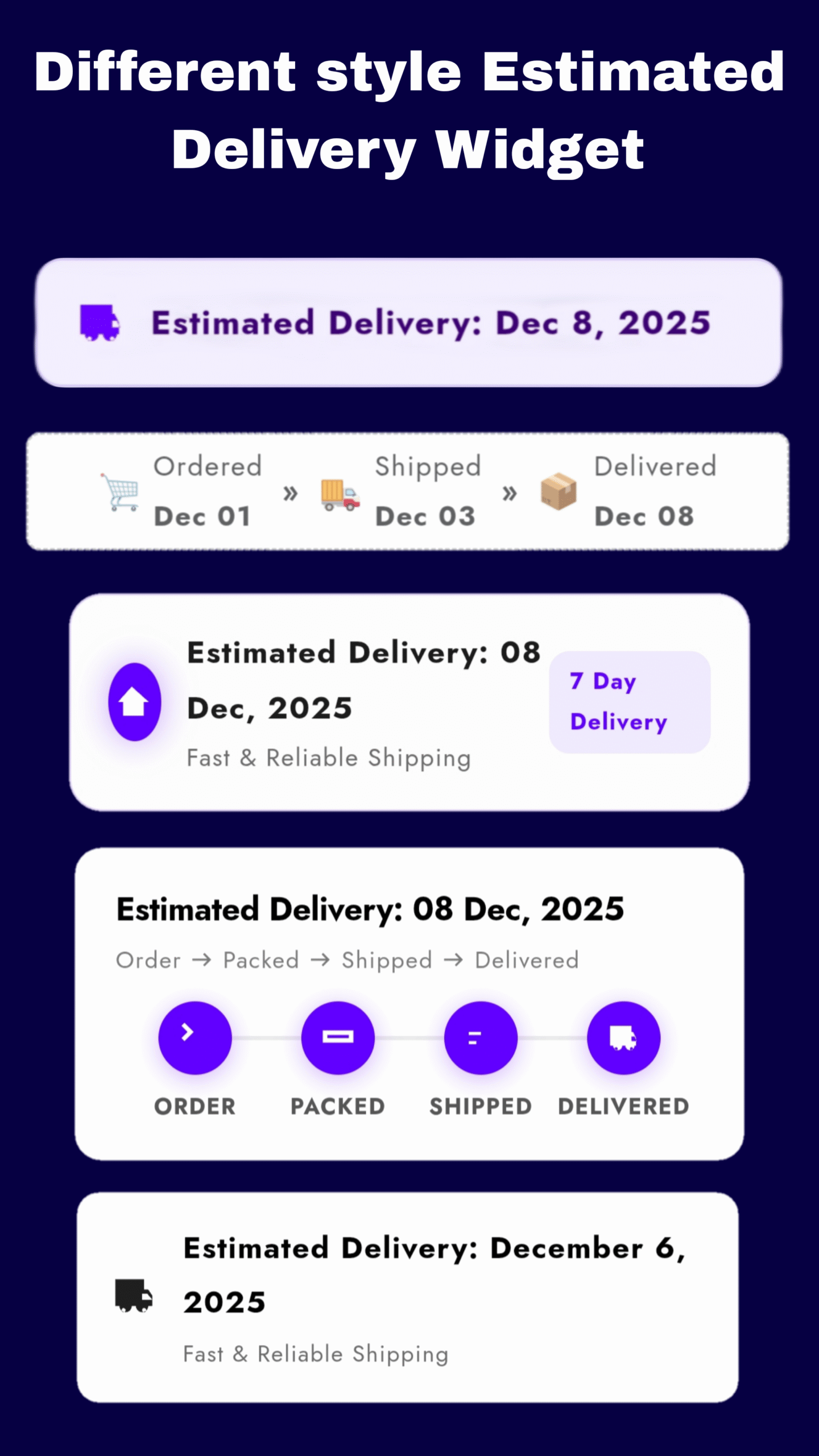The width and height of the screenshot is (819, 1456).
Task: Click the purple house shipping icon
Action: point(135,702)
